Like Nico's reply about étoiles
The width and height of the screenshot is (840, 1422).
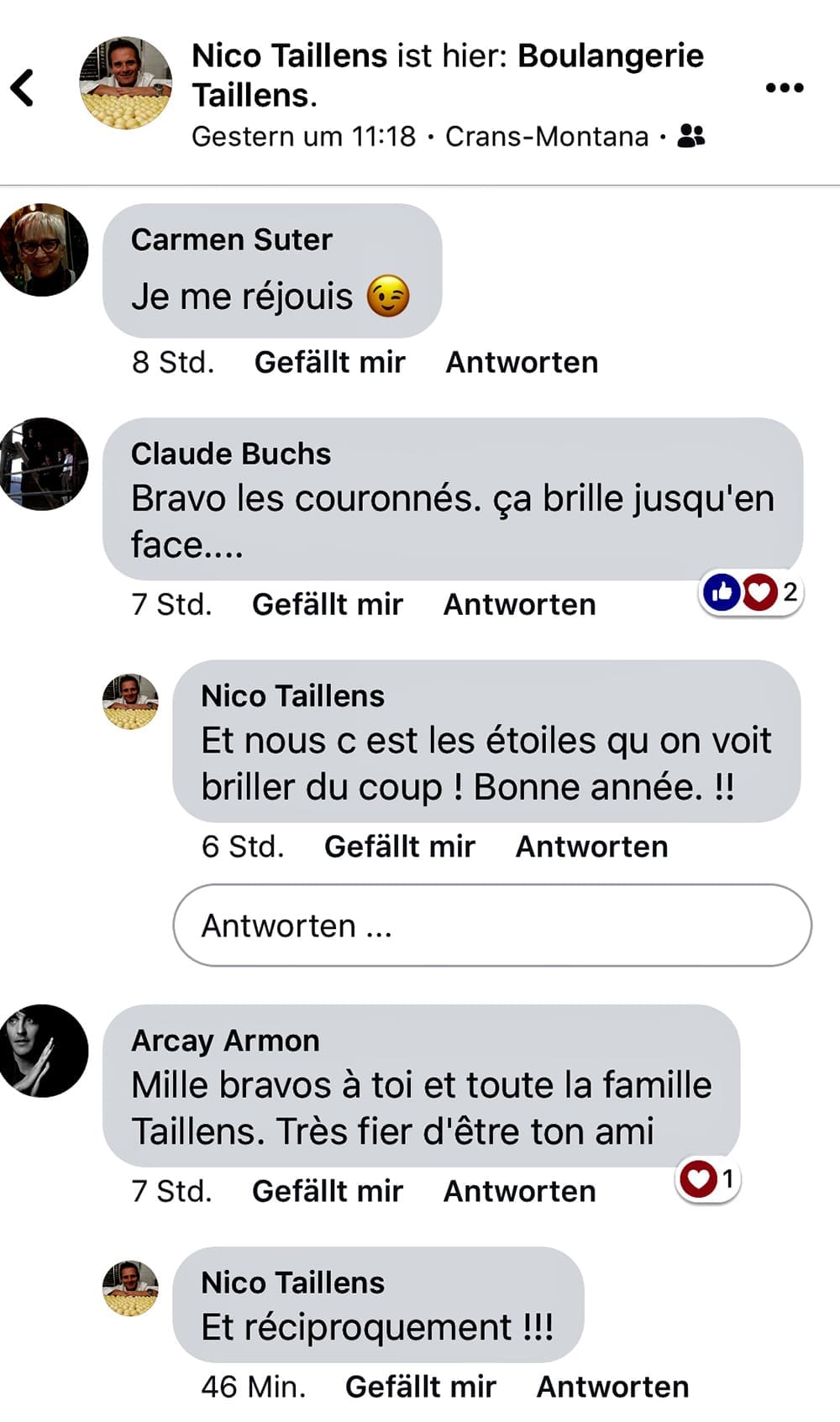(399, 846)
